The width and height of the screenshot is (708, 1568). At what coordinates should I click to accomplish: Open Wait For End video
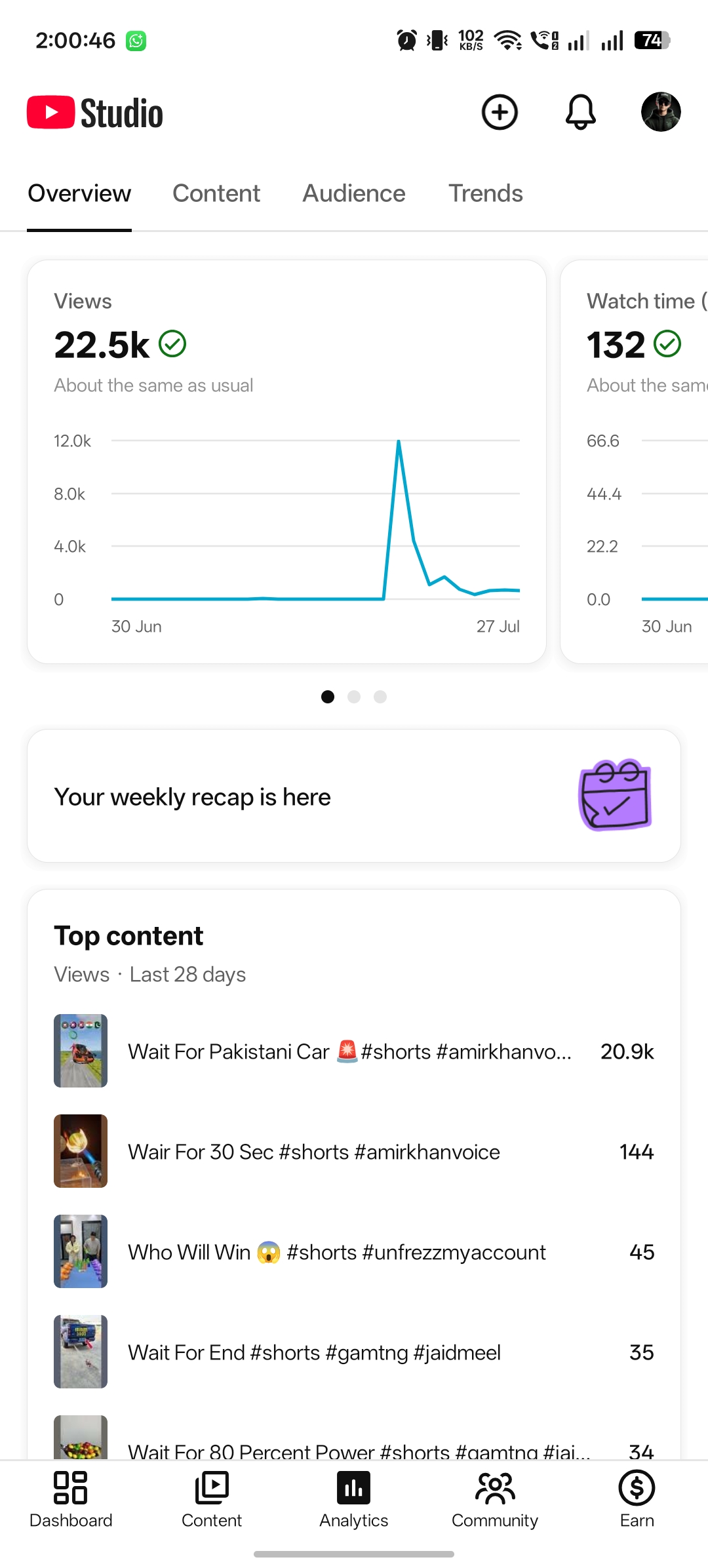[354, 1352]
